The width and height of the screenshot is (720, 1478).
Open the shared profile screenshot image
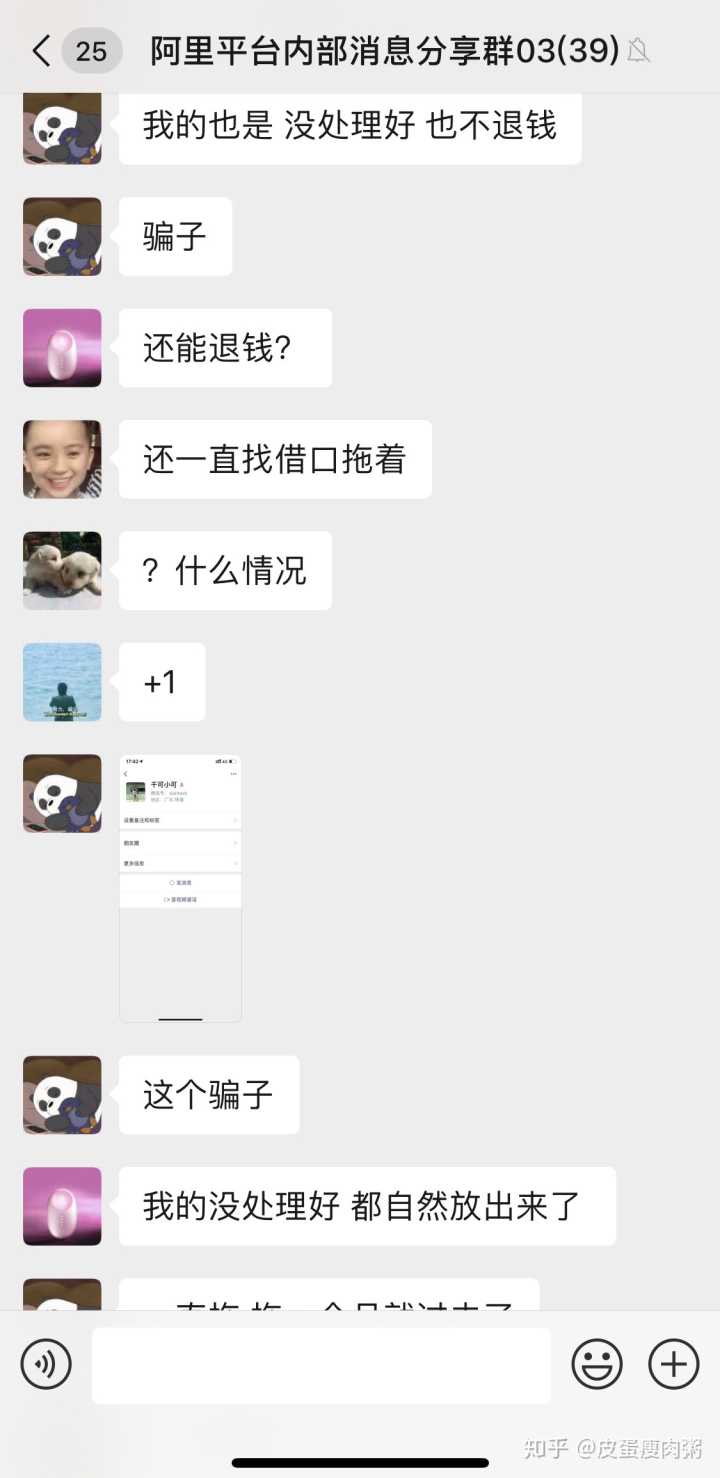click(180, 888)
